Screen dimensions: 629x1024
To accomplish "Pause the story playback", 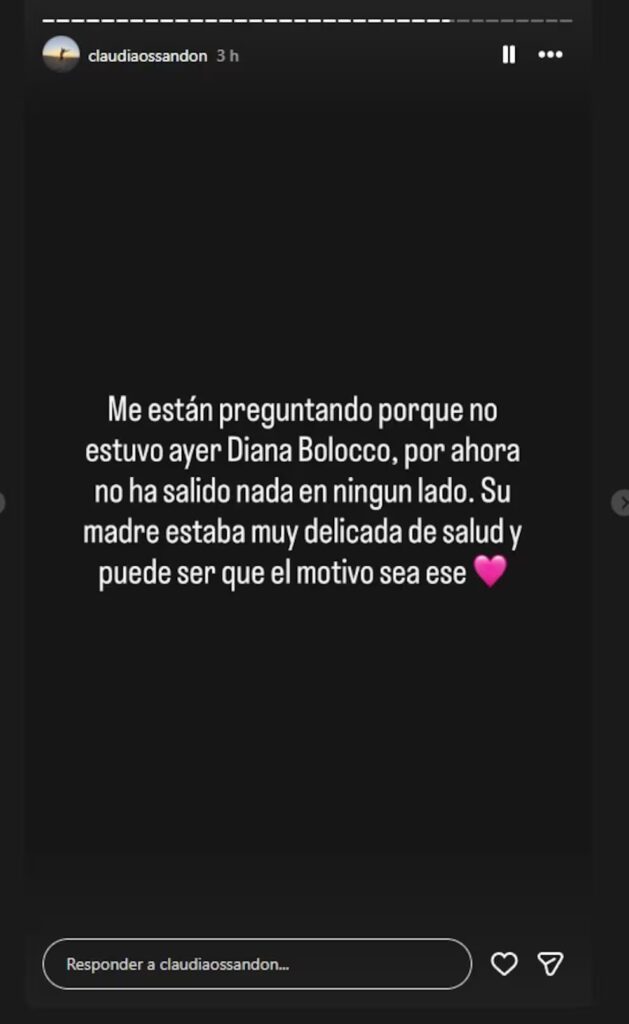I will [x=508, y=55].
